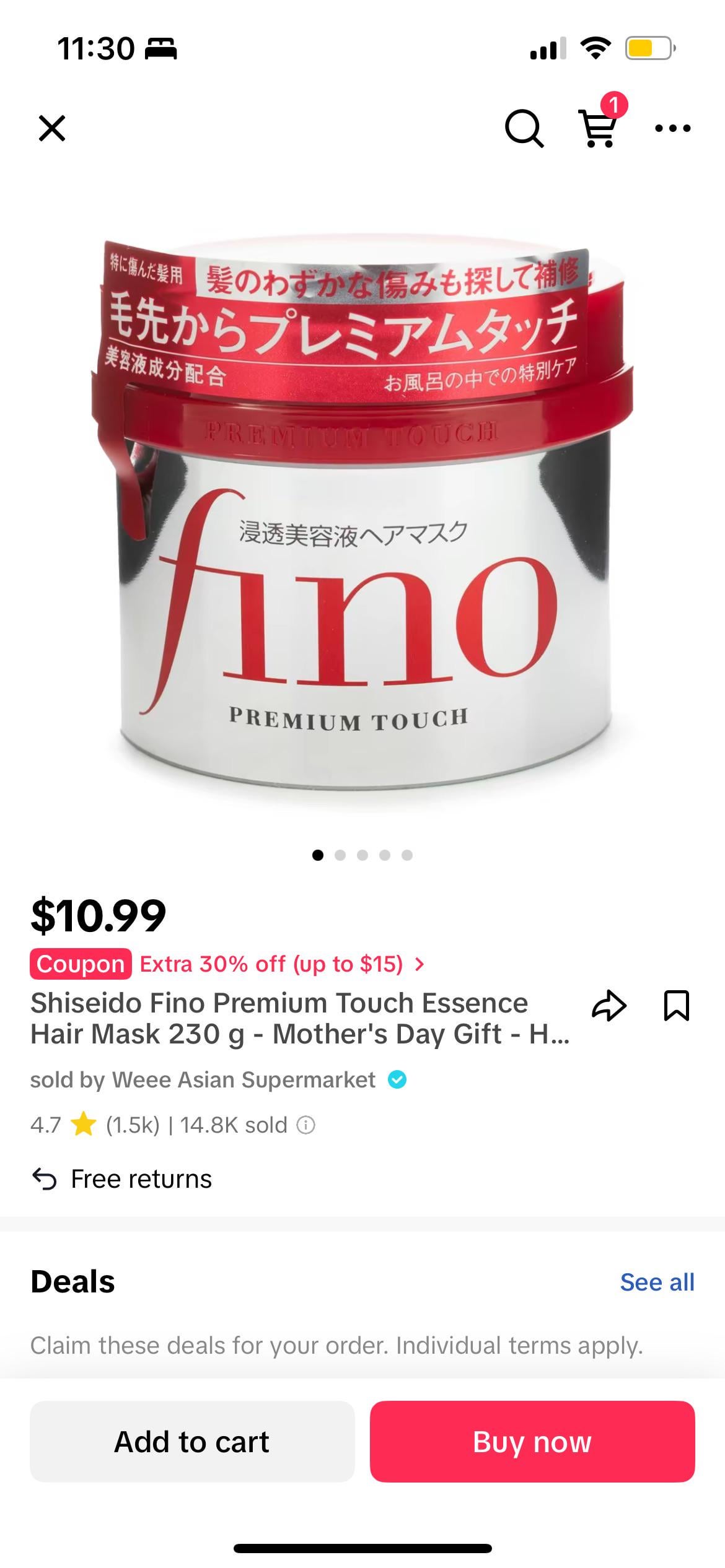Viewport: 725px width, 1568px height.
Task: Open the Extra 30% off coupon
Action: click(x=228, y=964)
